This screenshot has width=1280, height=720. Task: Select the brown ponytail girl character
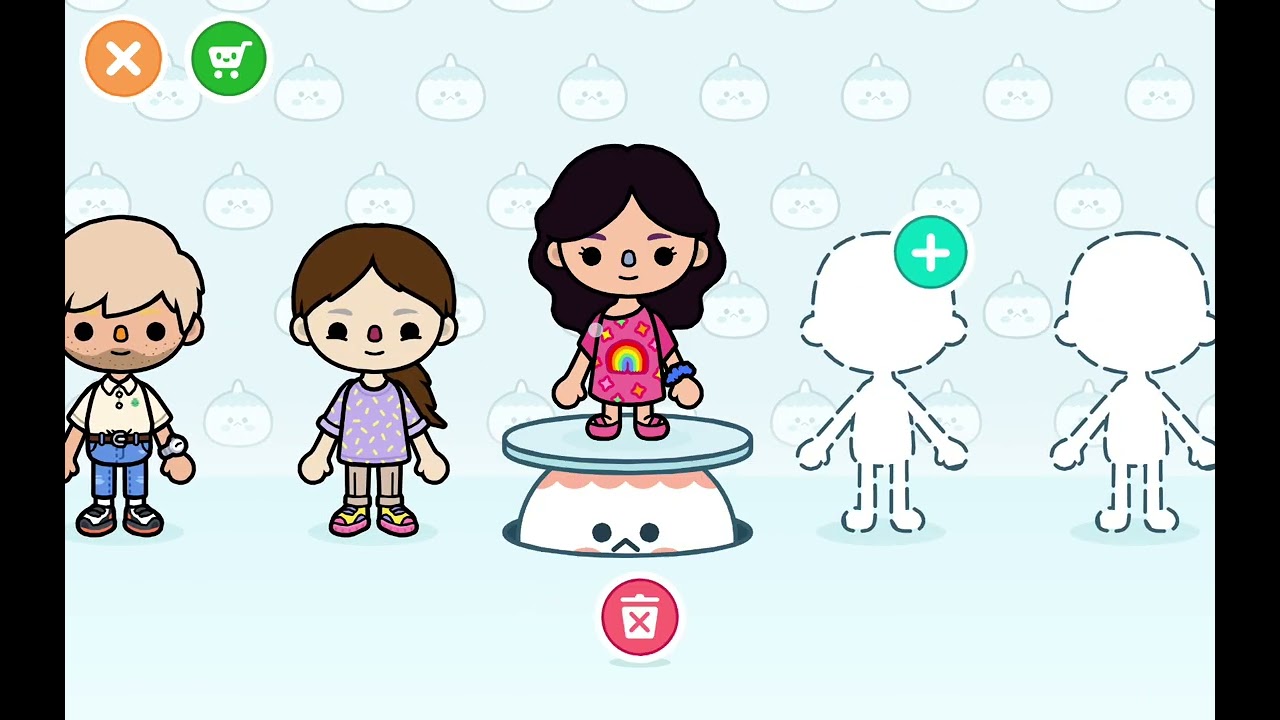click(x=374, y=380)
